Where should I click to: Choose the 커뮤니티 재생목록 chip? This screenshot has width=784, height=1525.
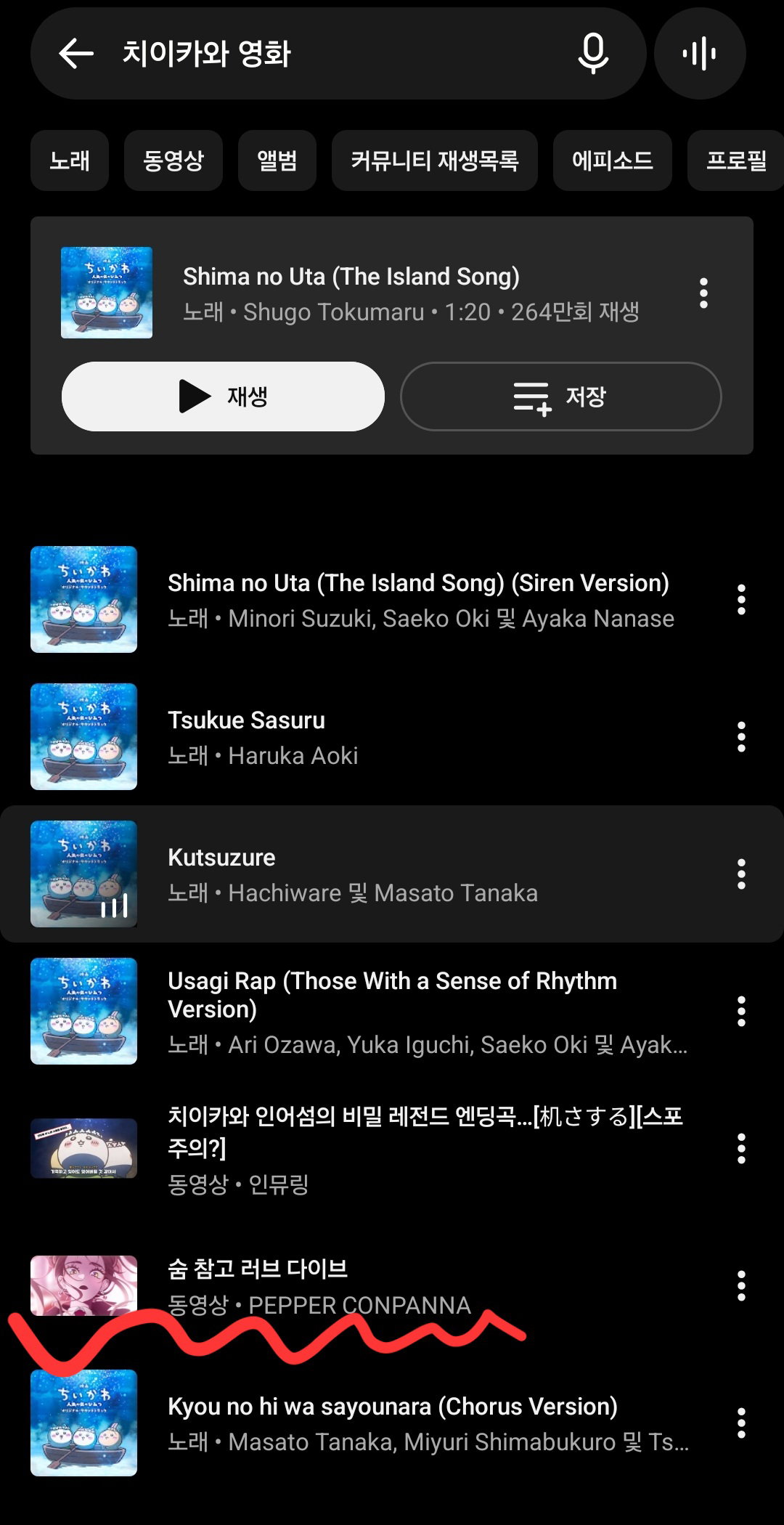click(435, 160)
